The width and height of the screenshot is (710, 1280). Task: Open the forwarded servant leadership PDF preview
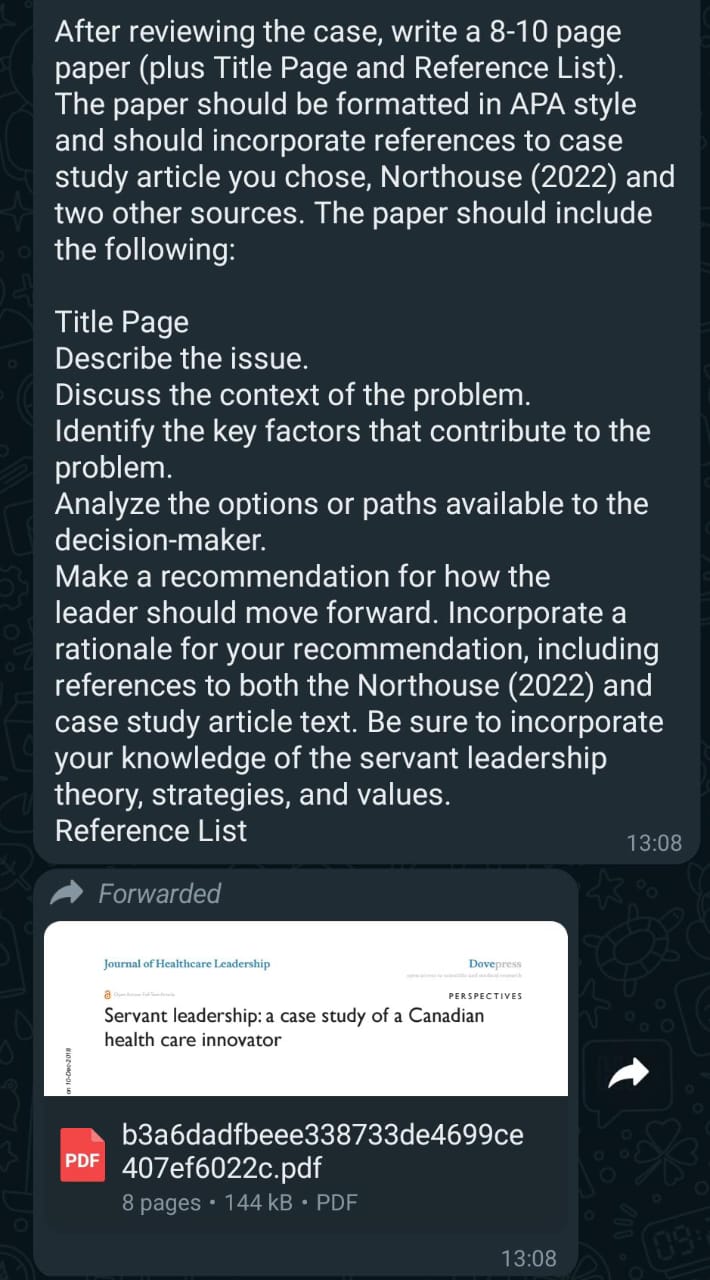(x=306, y=1008)
